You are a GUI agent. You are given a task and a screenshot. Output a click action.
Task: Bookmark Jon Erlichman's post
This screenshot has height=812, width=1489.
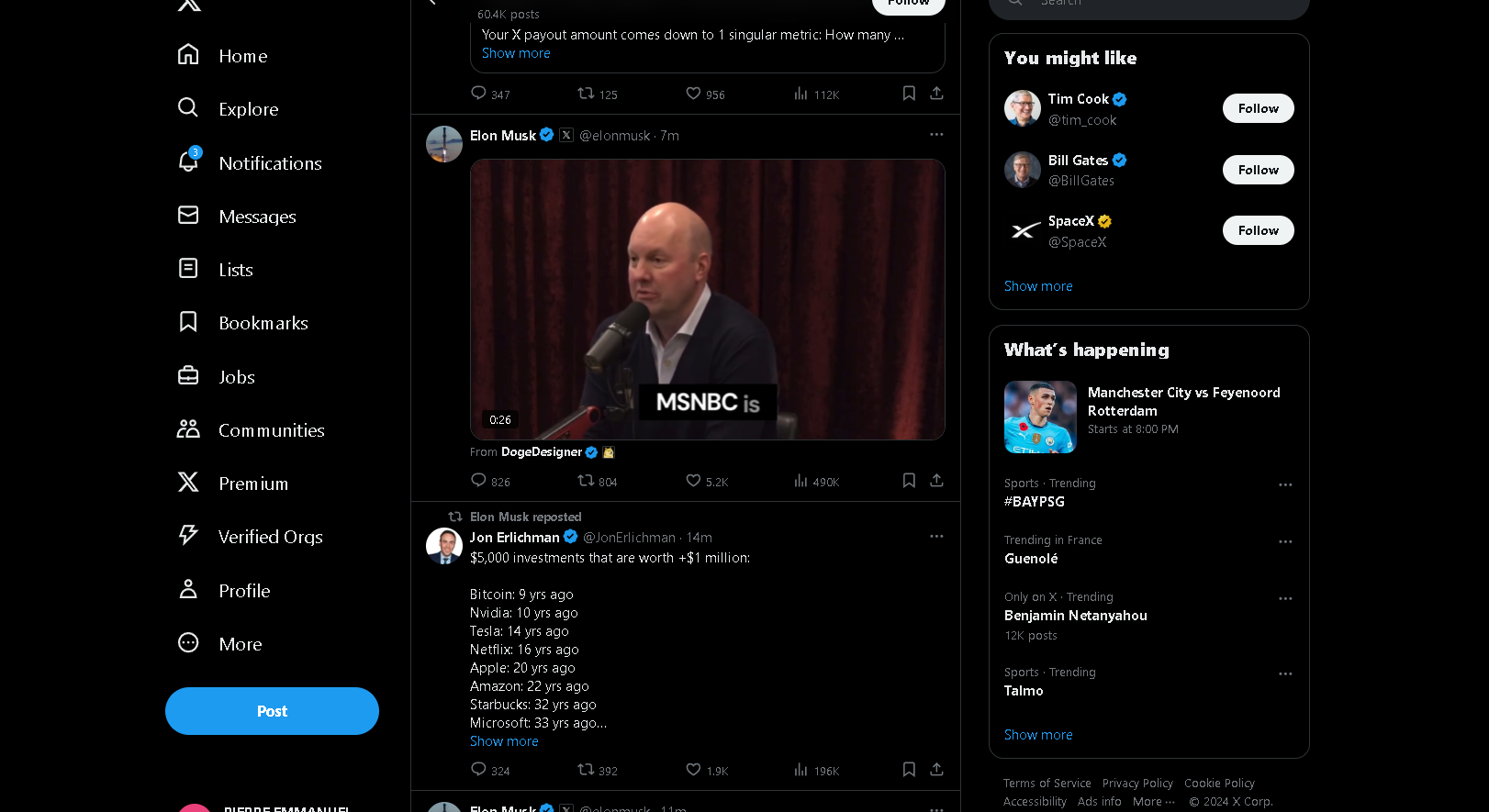(909, 770)
